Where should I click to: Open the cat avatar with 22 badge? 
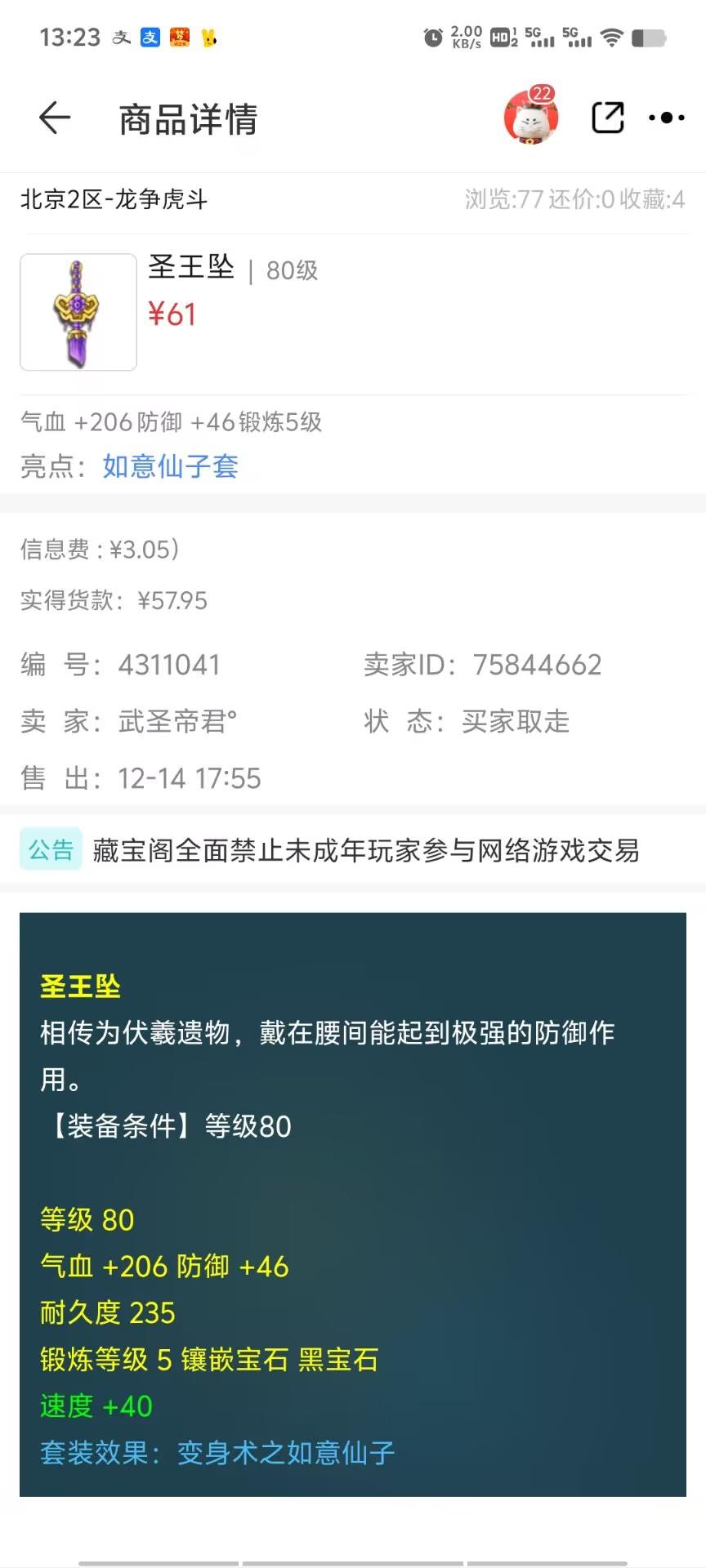(531, 117)
